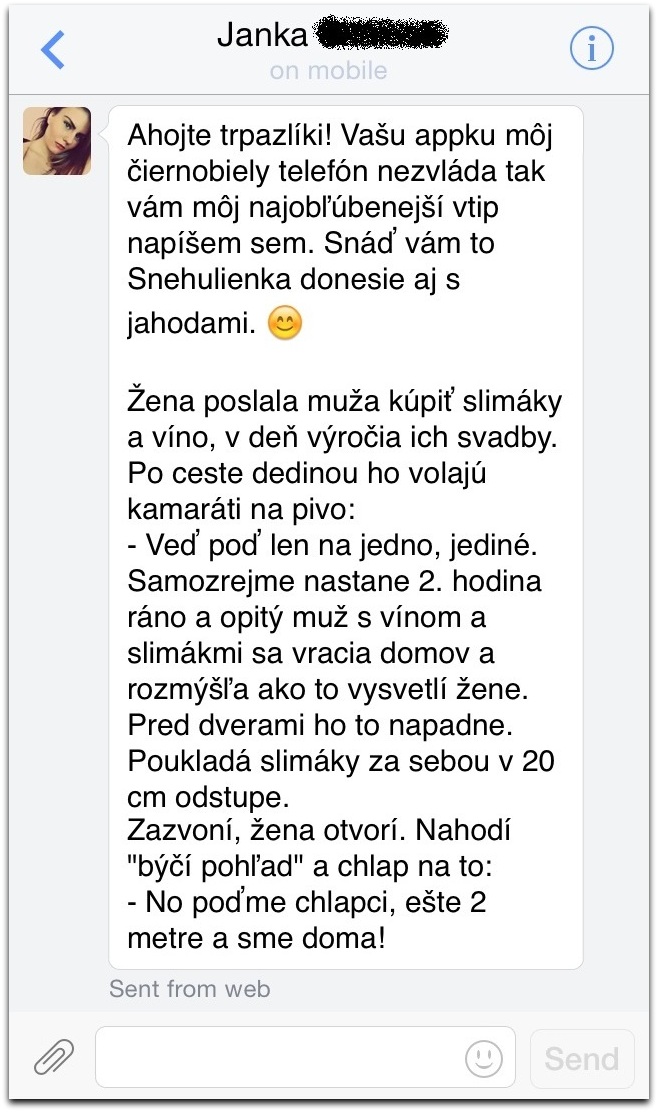Open conversation info details
This screenshot has height=1112, width=658.
coord(590,48)
